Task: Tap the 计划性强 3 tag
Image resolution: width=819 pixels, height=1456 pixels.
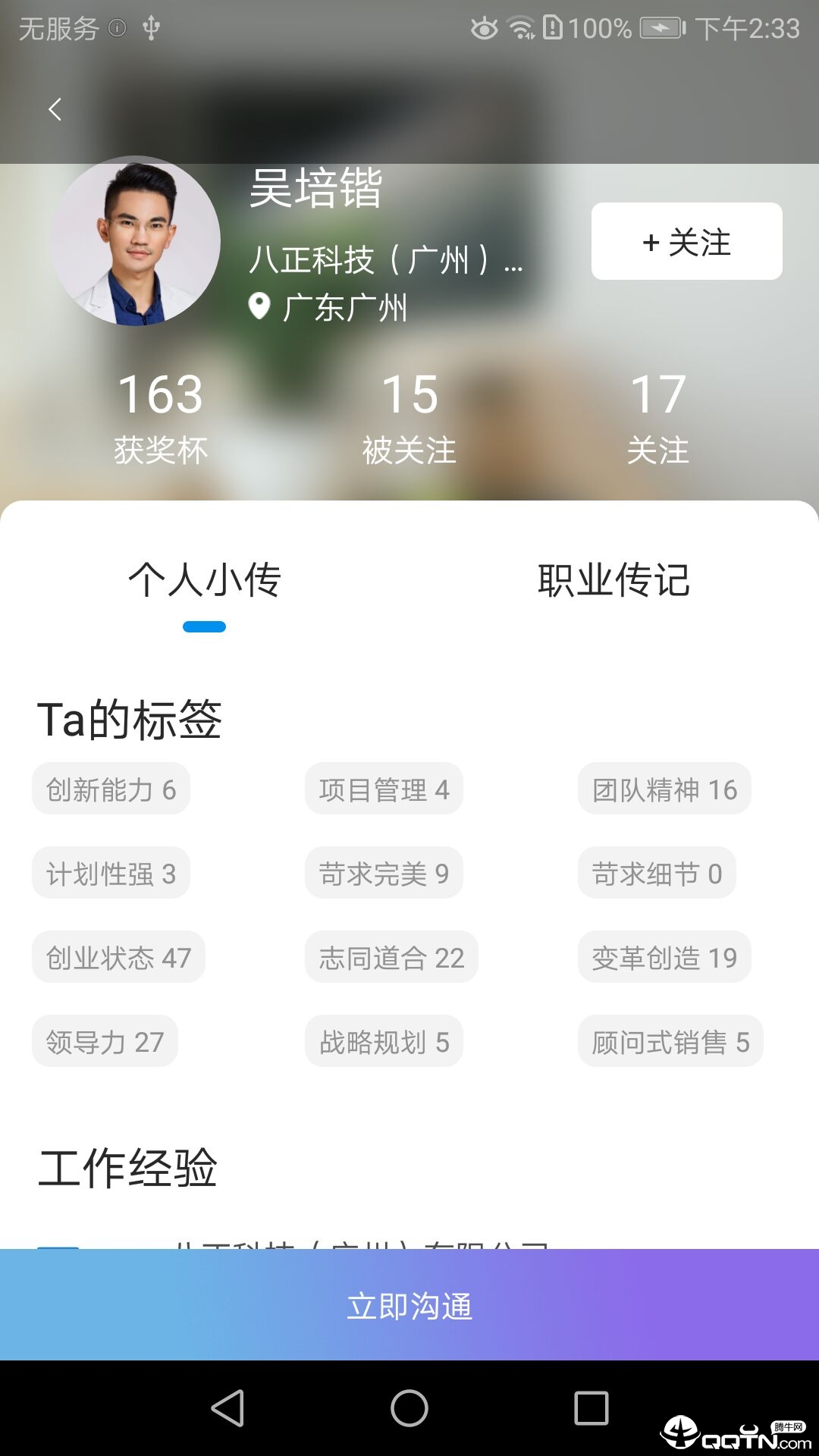Action: 111,874
